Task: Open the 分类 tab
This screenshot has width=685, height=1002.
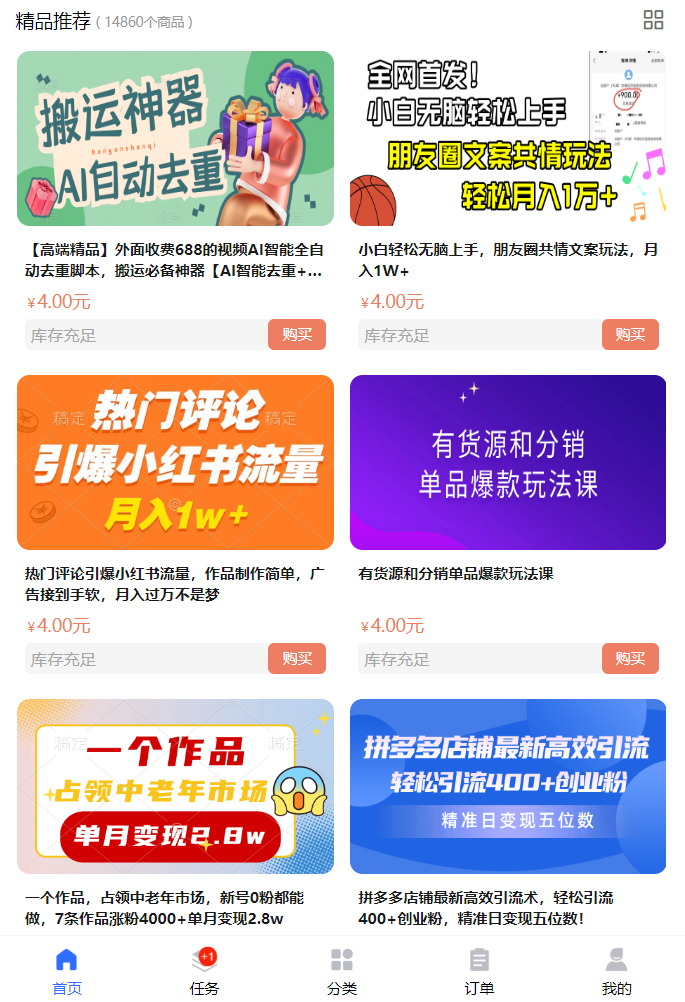Action: (x=342, y=971)
